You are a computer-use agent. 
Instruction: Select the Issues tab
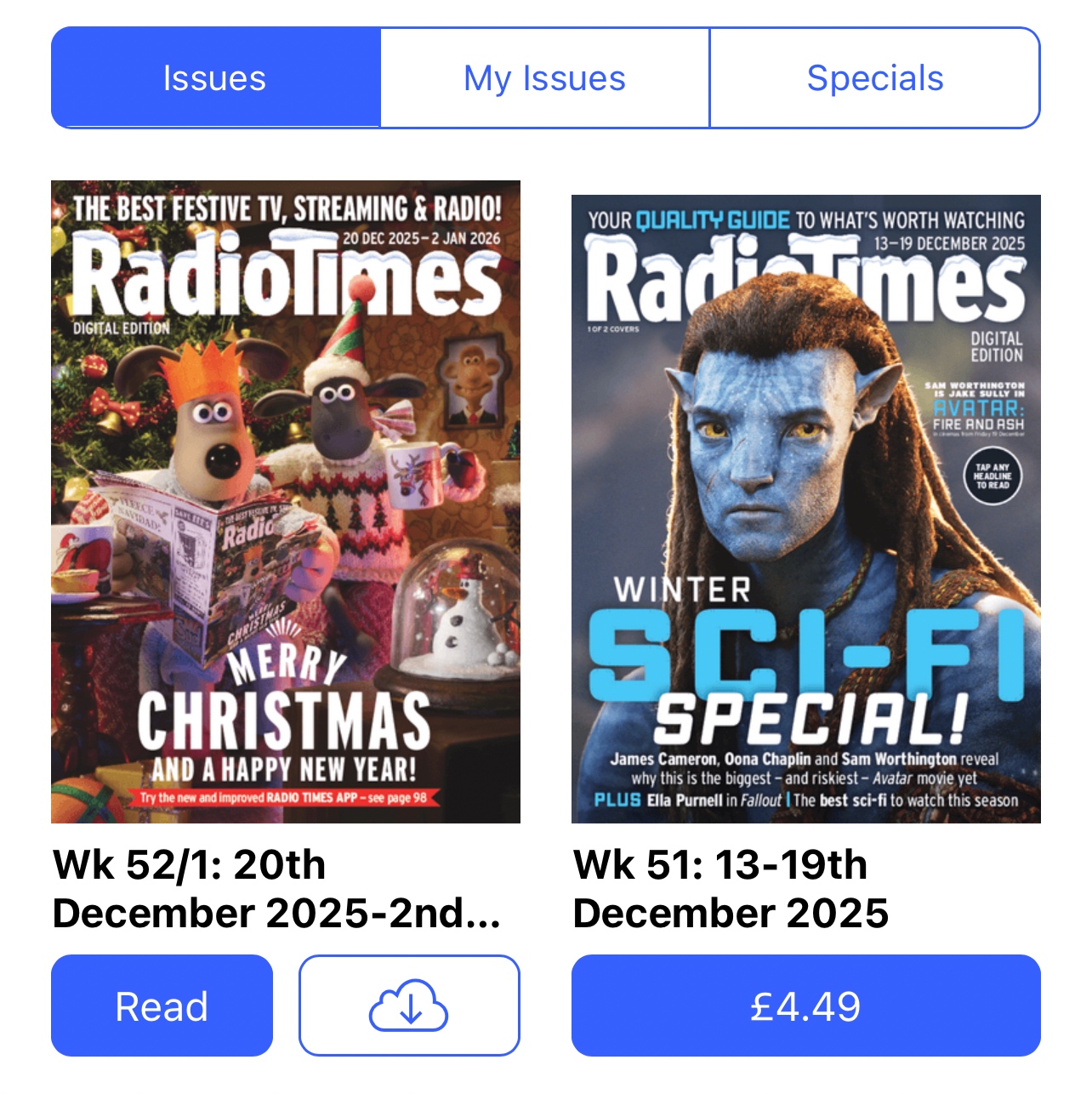(215, 78)
